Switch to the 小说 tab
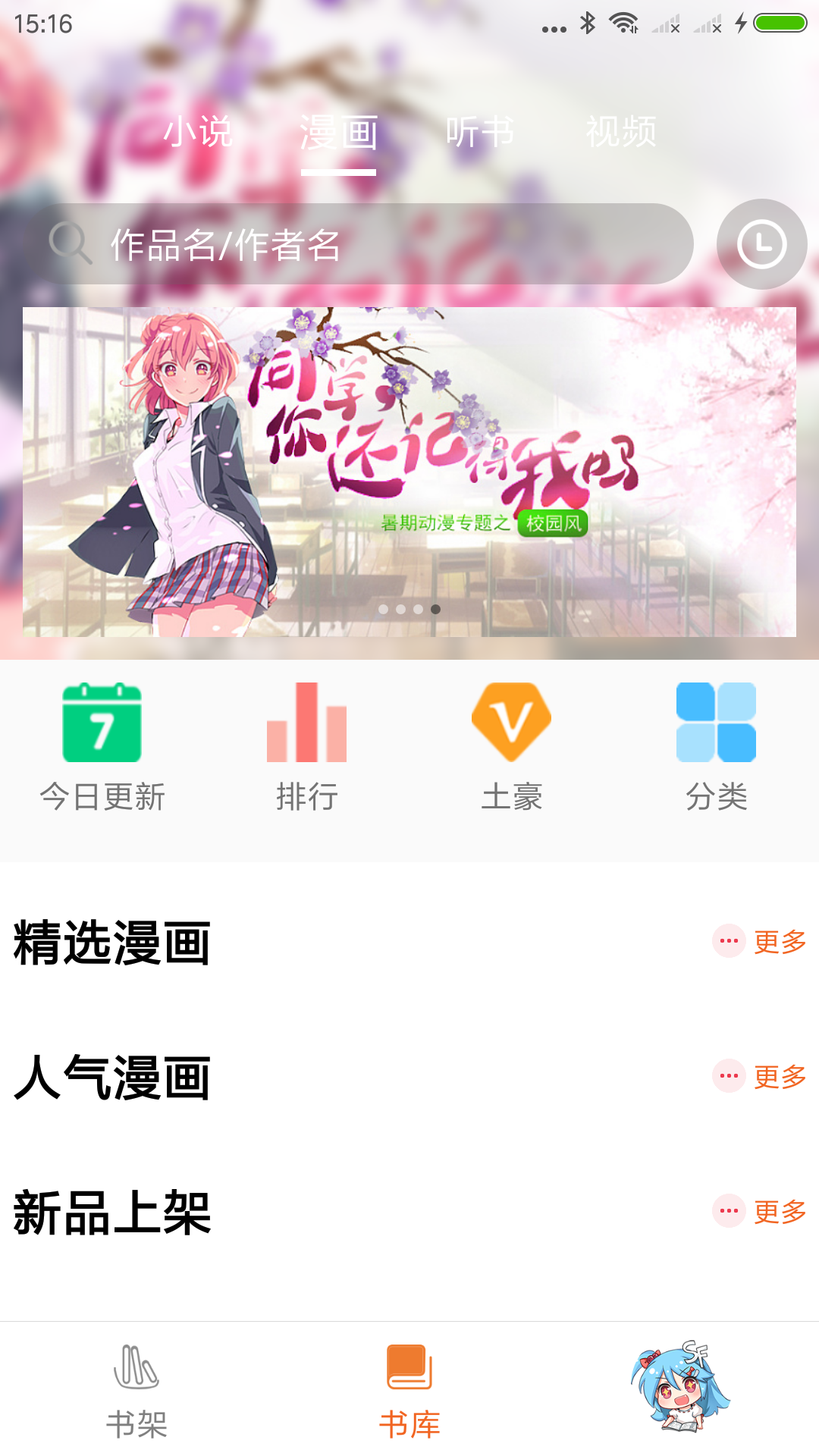The height and width of the screenshot is (1456, 819). pos(198,132)
